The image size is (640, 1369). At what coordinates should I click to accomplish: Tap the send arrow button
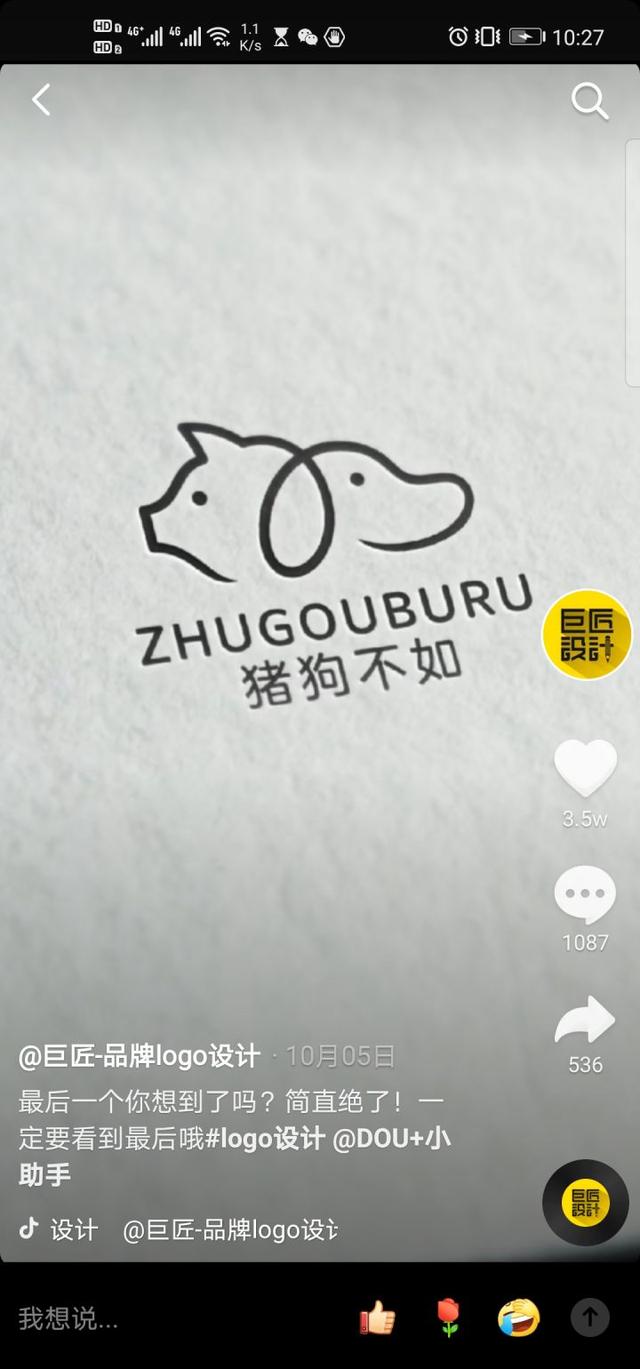click(589, 1317)
